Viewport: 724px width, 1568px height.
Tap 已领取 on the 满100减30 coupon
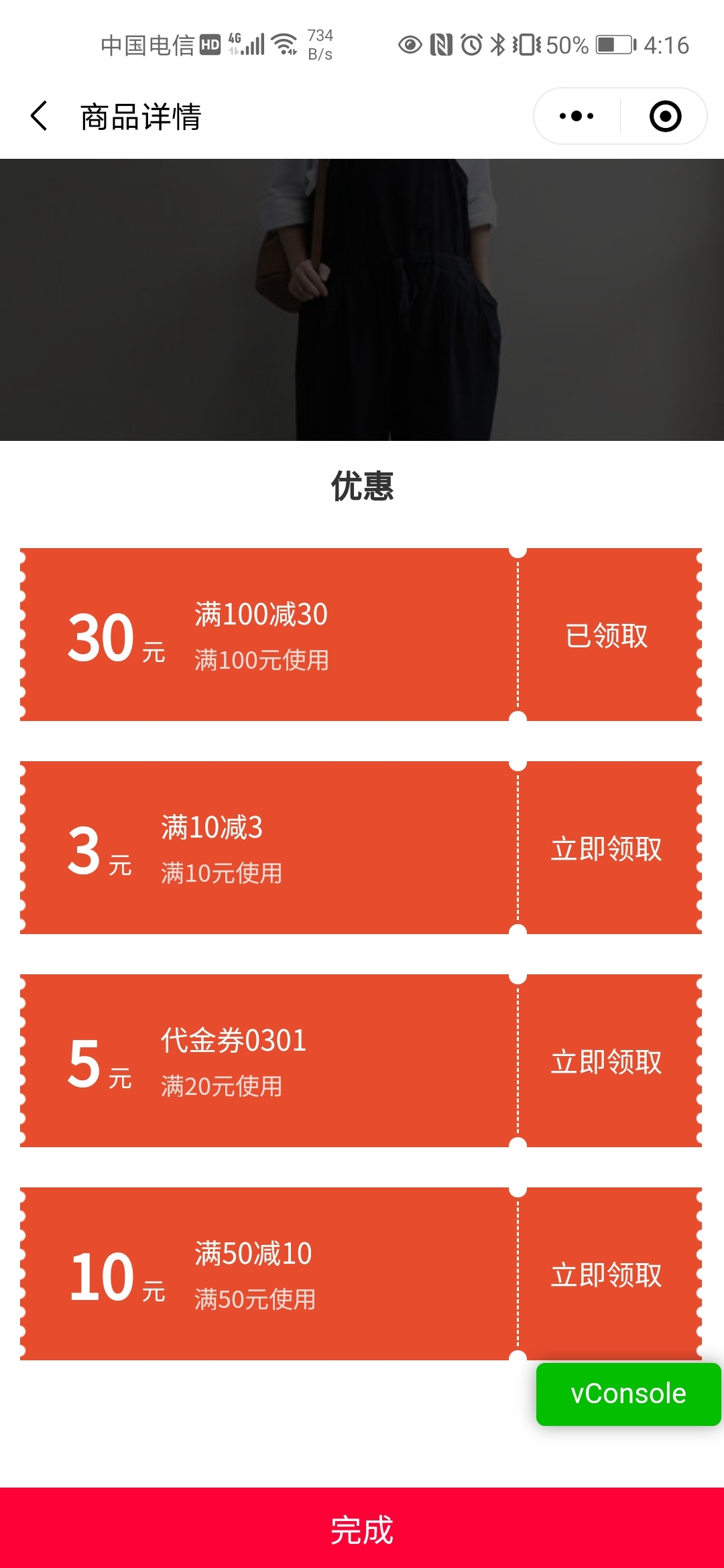[x=607, y=635]
